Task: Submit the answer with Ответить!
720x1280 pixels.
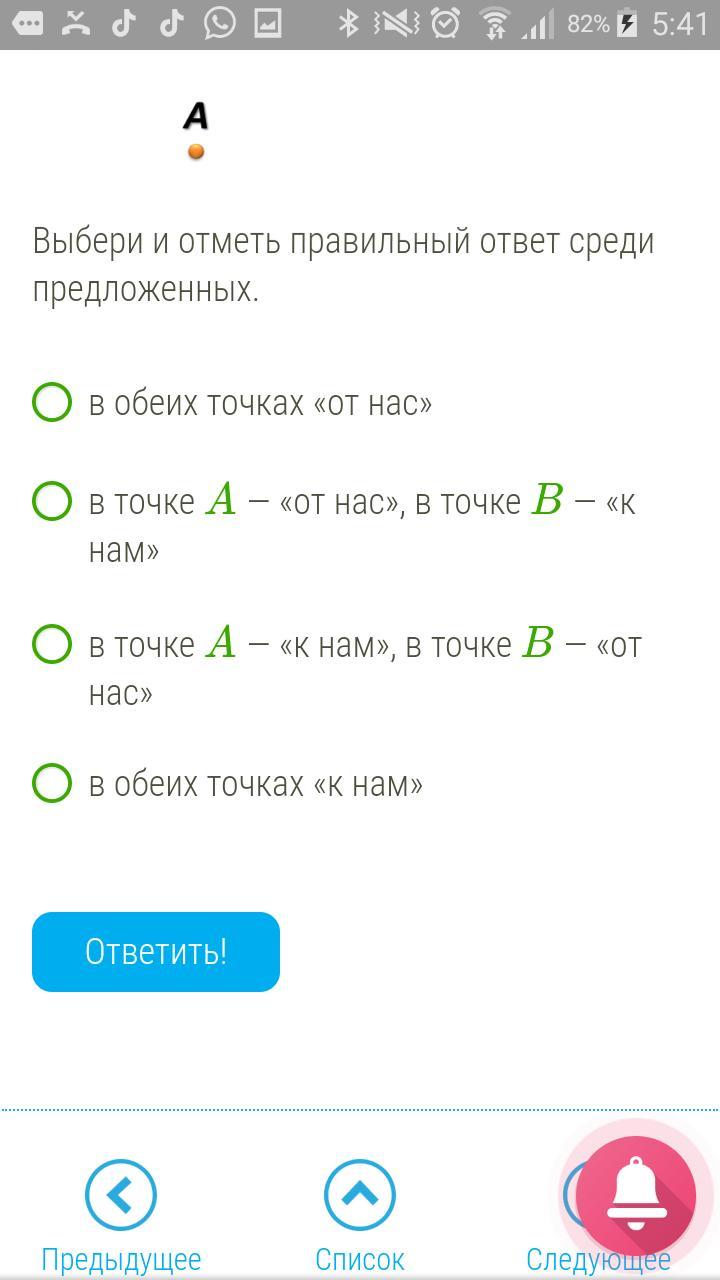Action: (156, 952)
